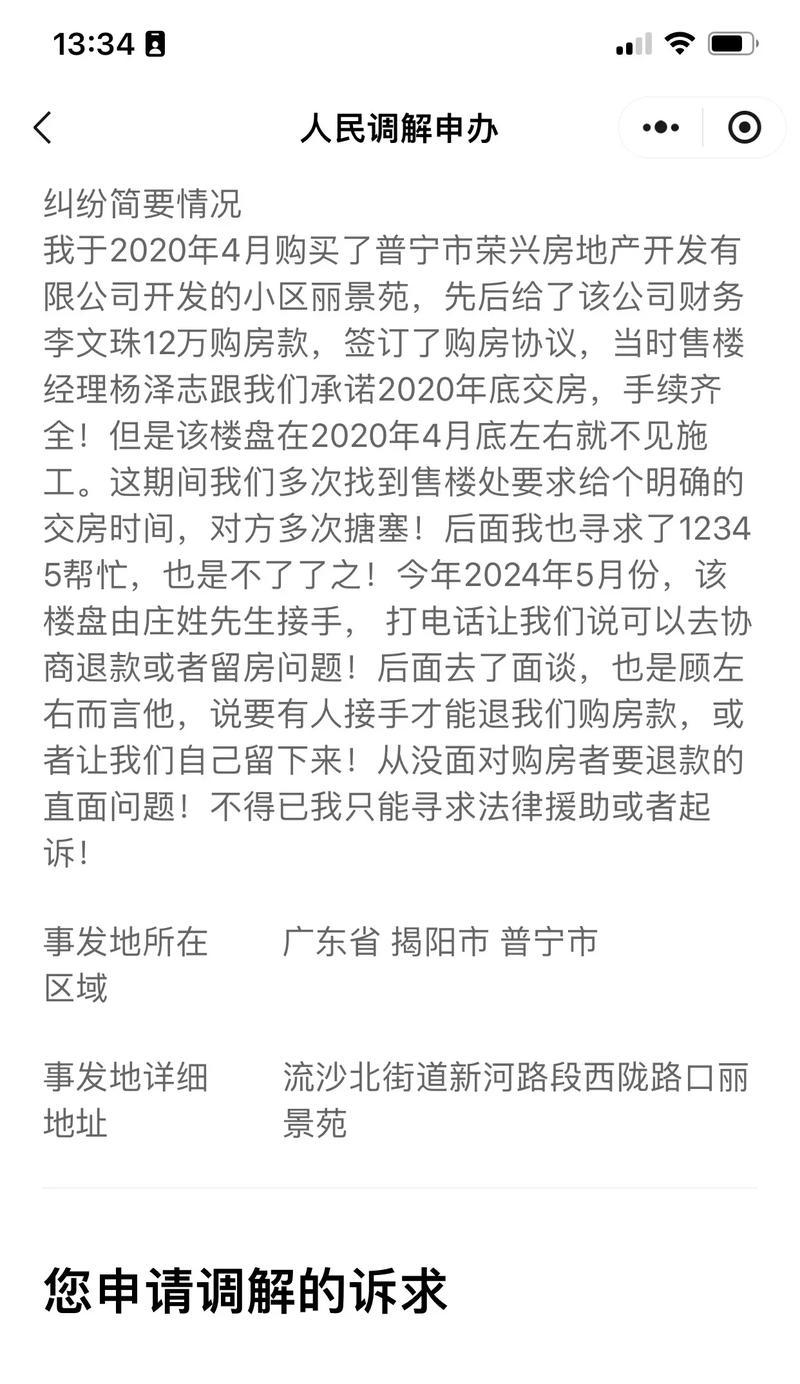This screenshot has width=800, height=1384.
Task: Go back using the back arrow
Action: pos(42,128)
